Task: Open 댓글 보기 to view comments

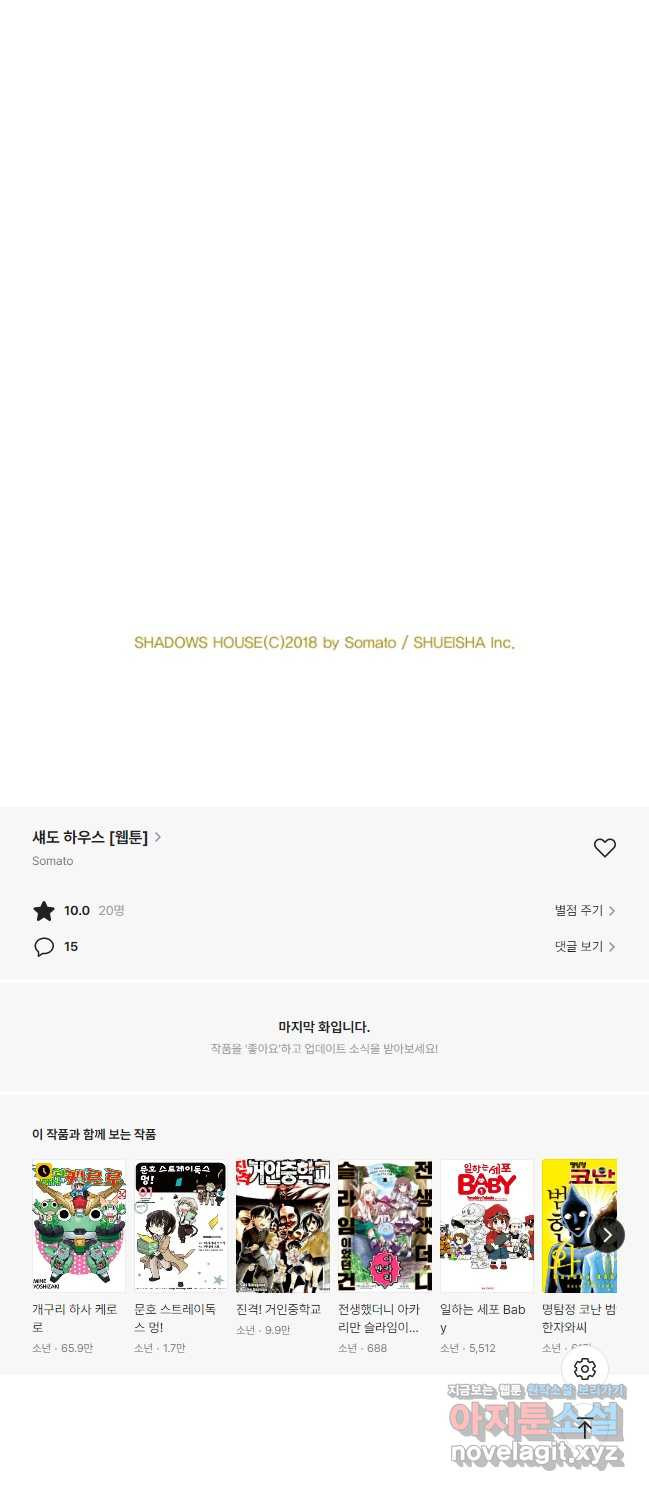Action: point(585,946)
